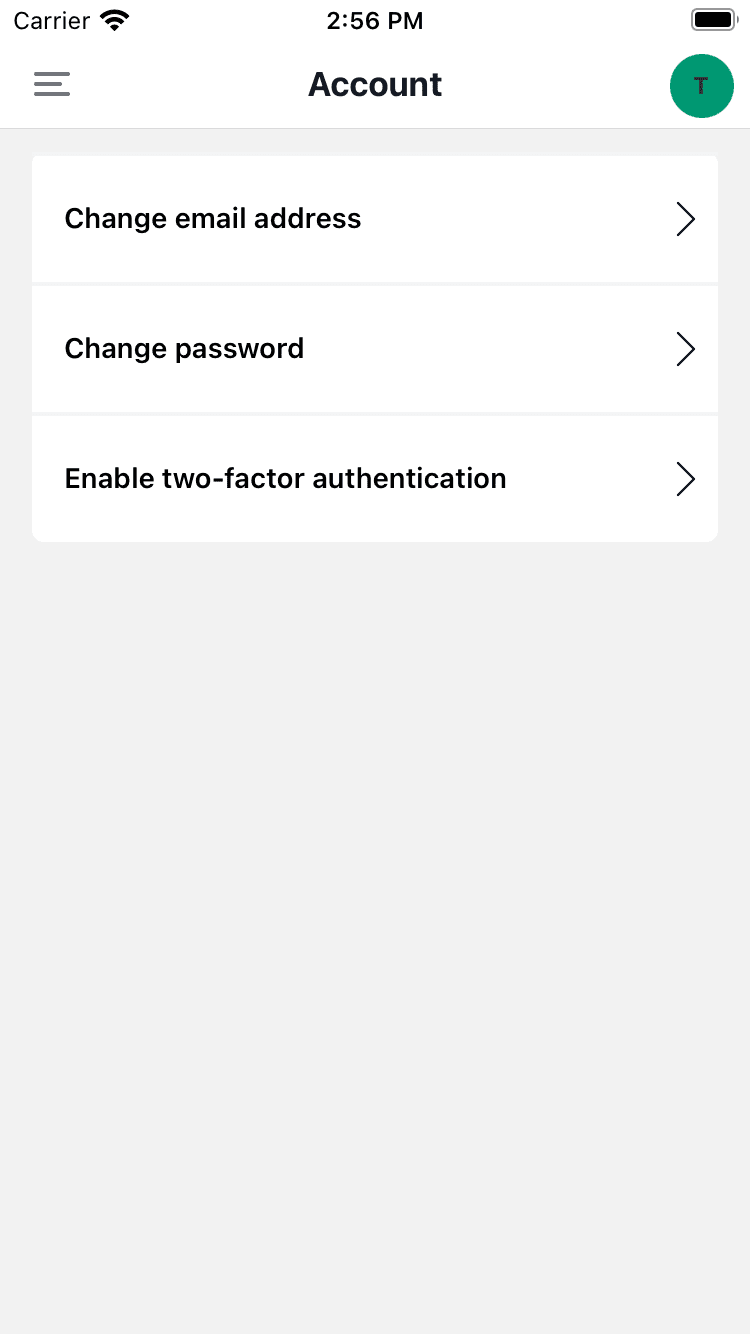This screenshot has width=750, height=1334.
Task: Open the Change password screen
Action: 375,348
